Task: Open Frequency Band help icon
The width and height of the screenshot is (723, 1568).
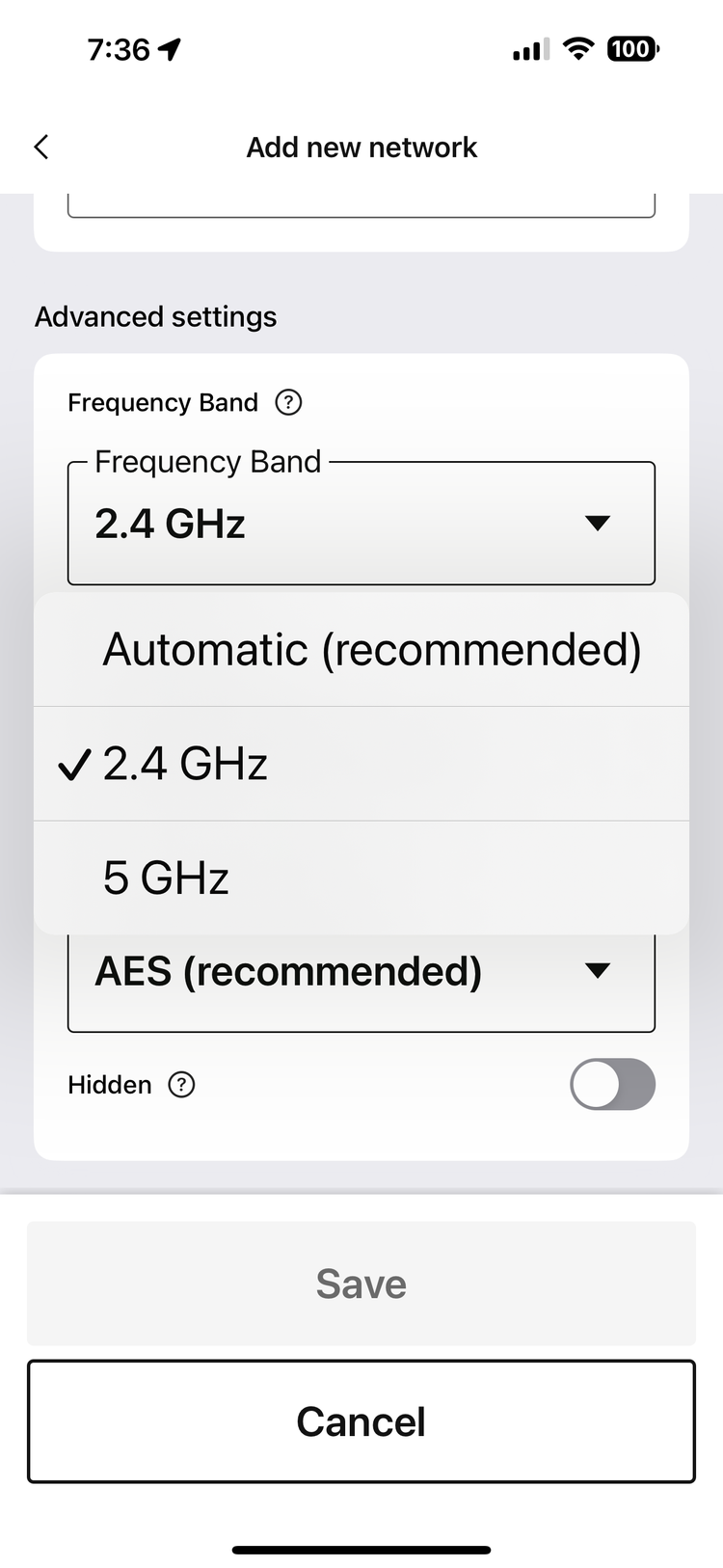Action: point(288,402)
